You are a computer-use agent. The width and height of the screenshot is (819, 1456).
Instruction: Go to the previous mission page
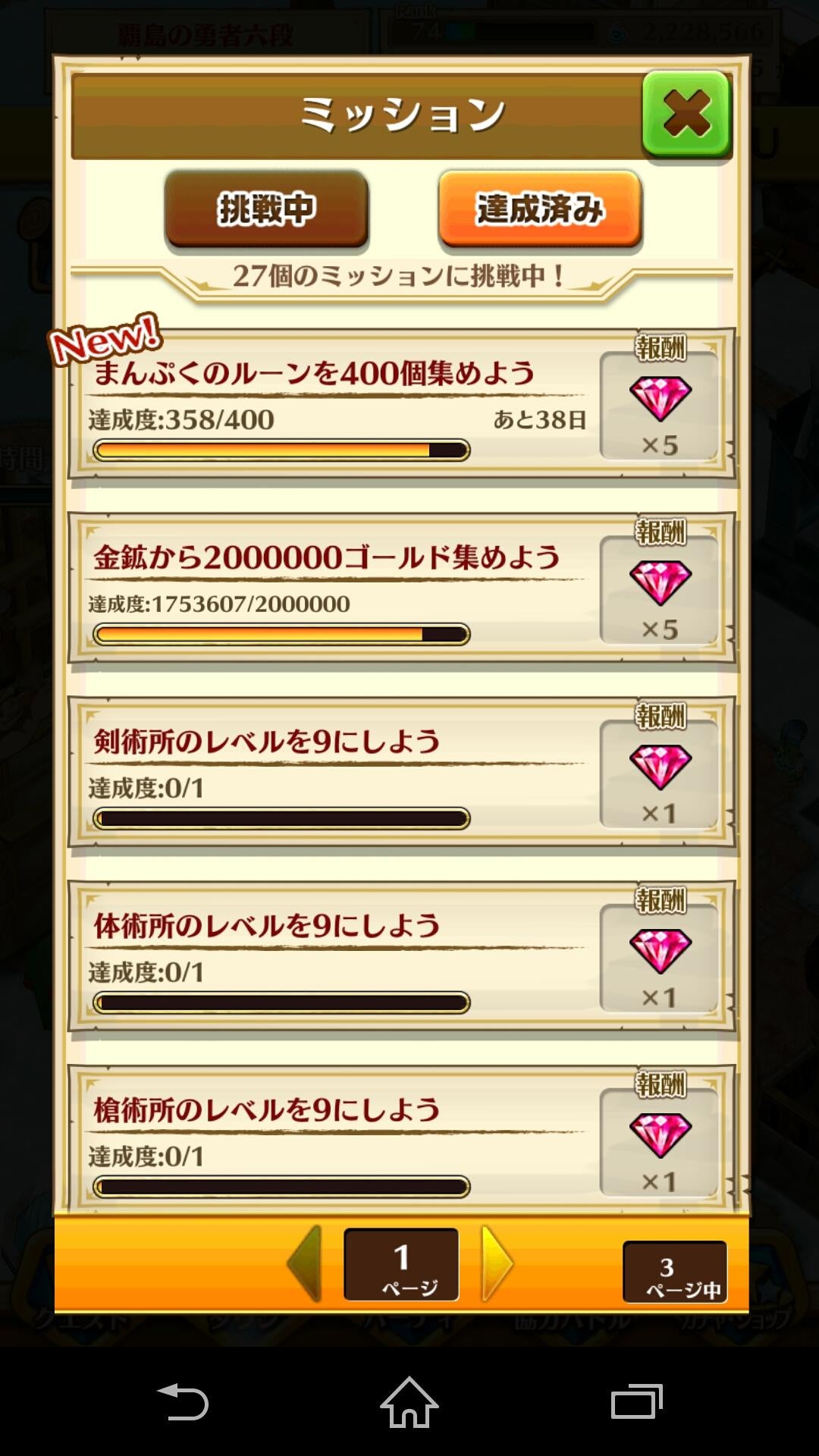[x=306, y=1264]
